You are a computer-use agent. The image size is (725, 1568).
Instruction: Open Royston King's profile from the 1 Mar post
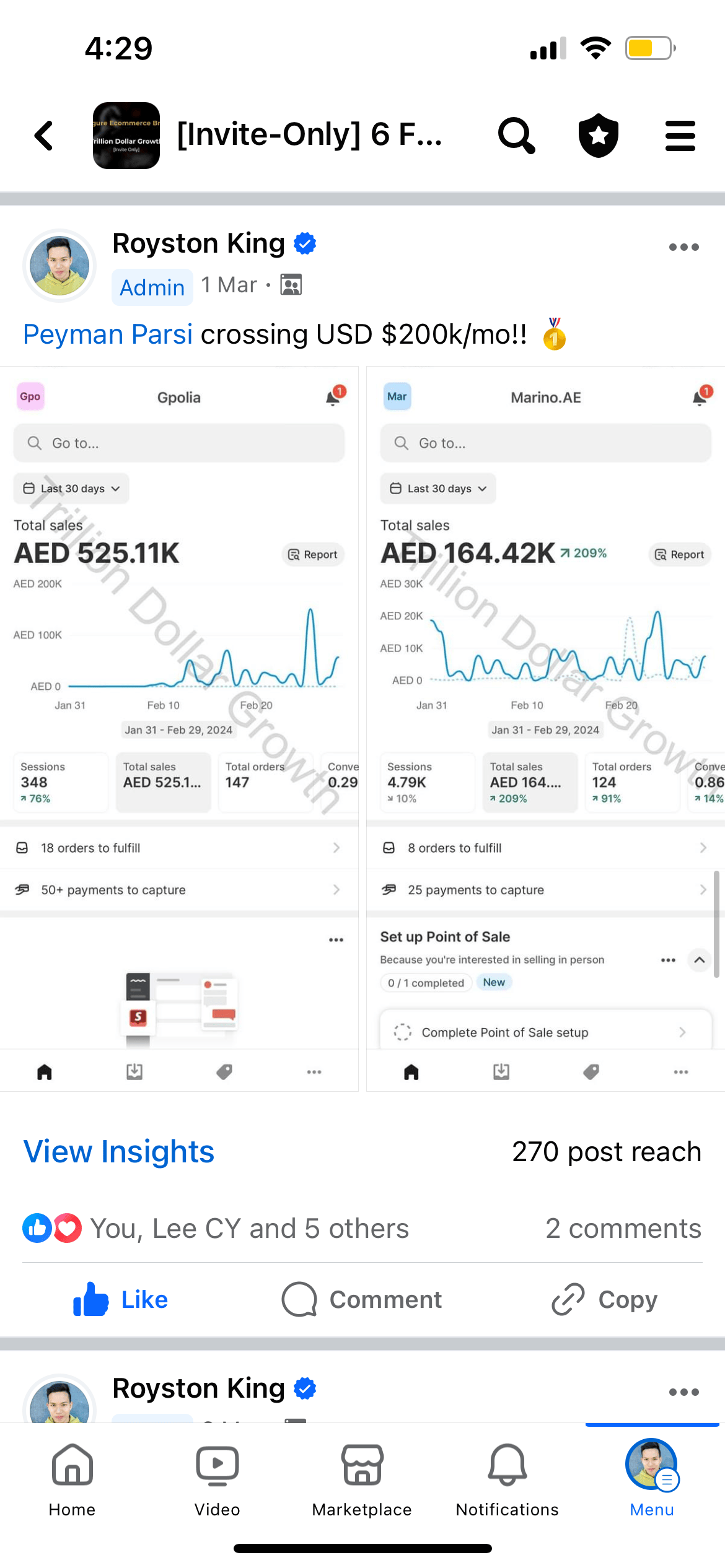(198, 243)
